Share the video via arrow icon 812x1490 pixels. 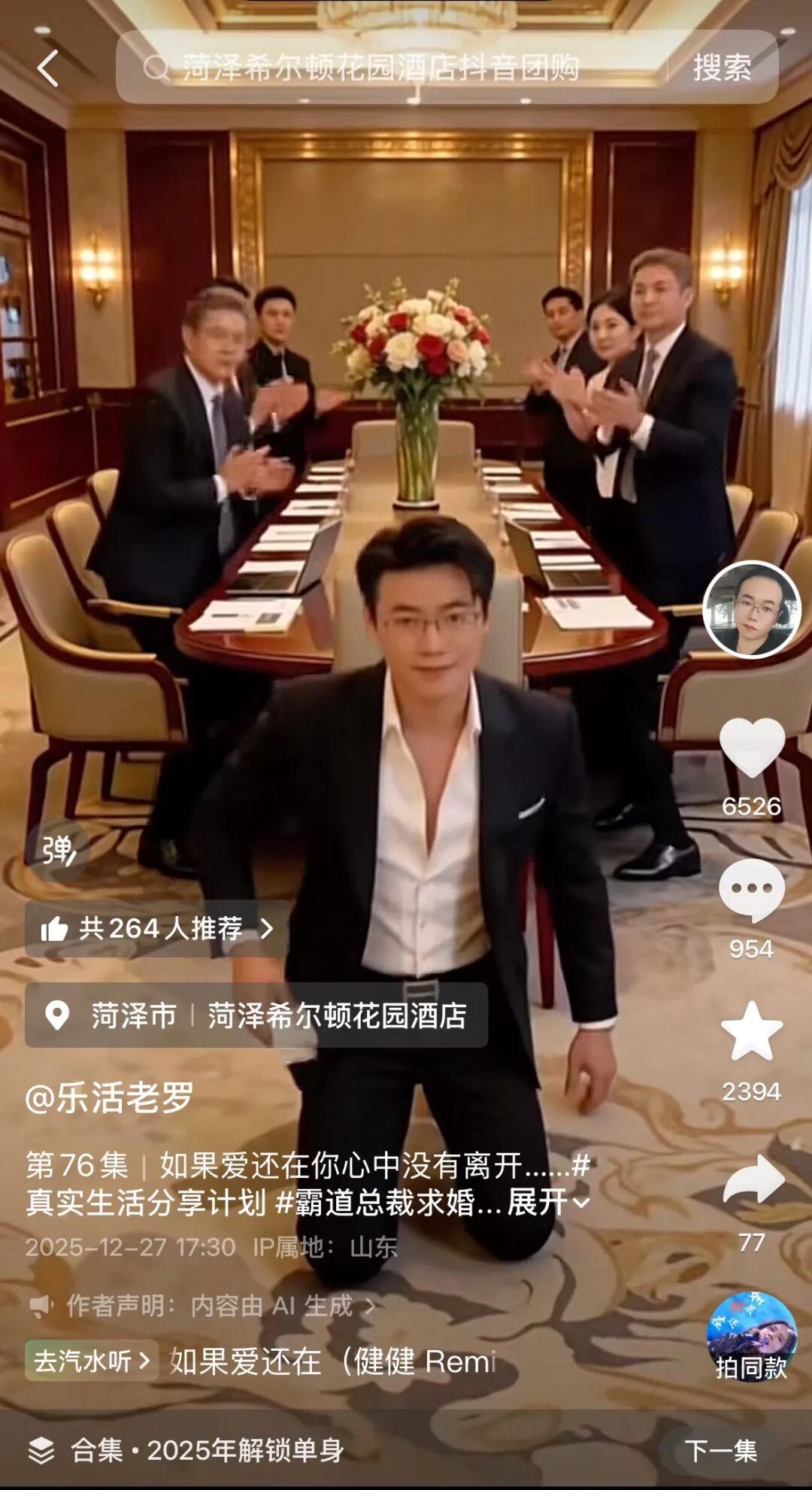click(753, 1180)
